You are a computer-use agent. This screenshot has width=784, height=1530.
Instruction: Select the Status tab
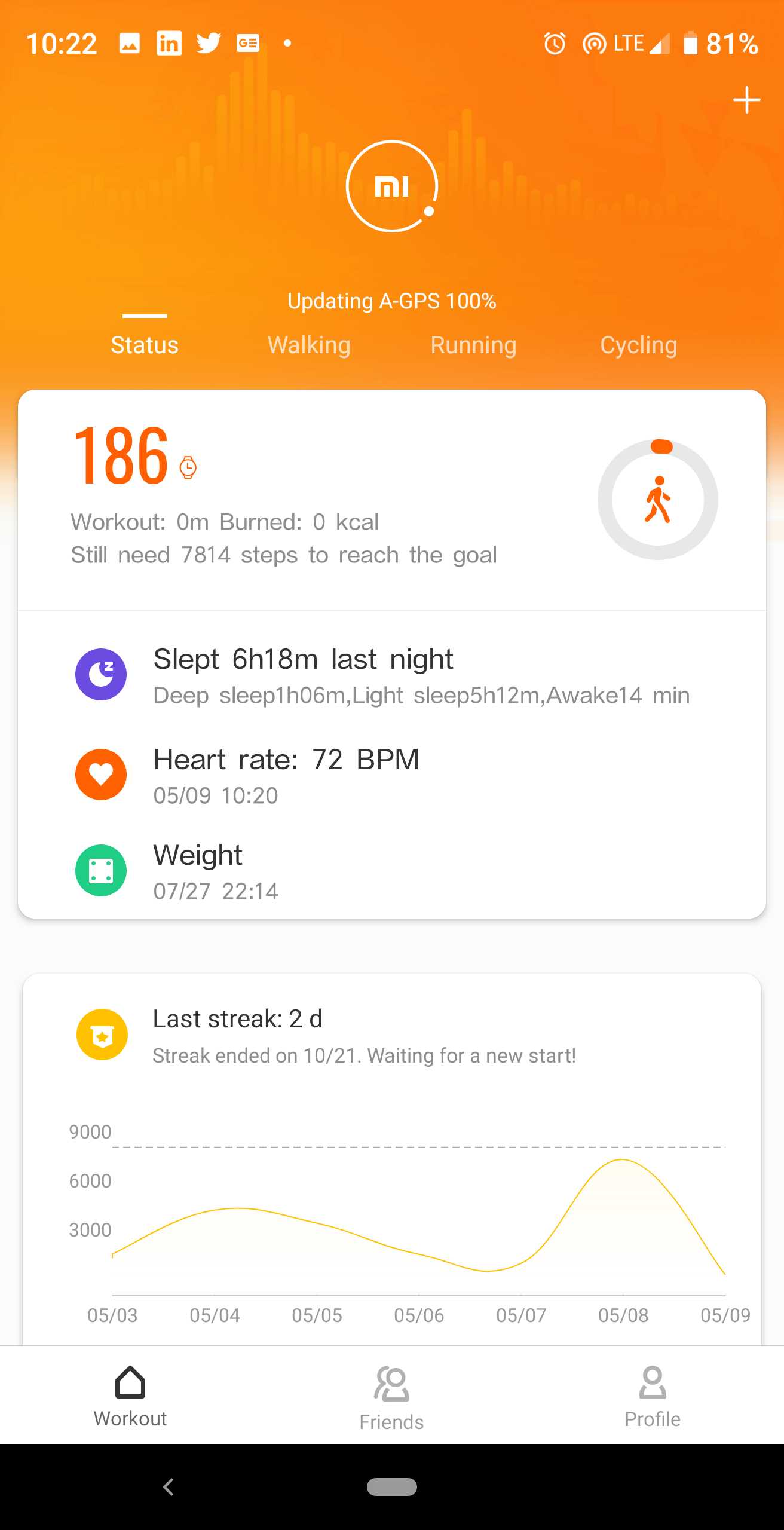tap(143, 345)
